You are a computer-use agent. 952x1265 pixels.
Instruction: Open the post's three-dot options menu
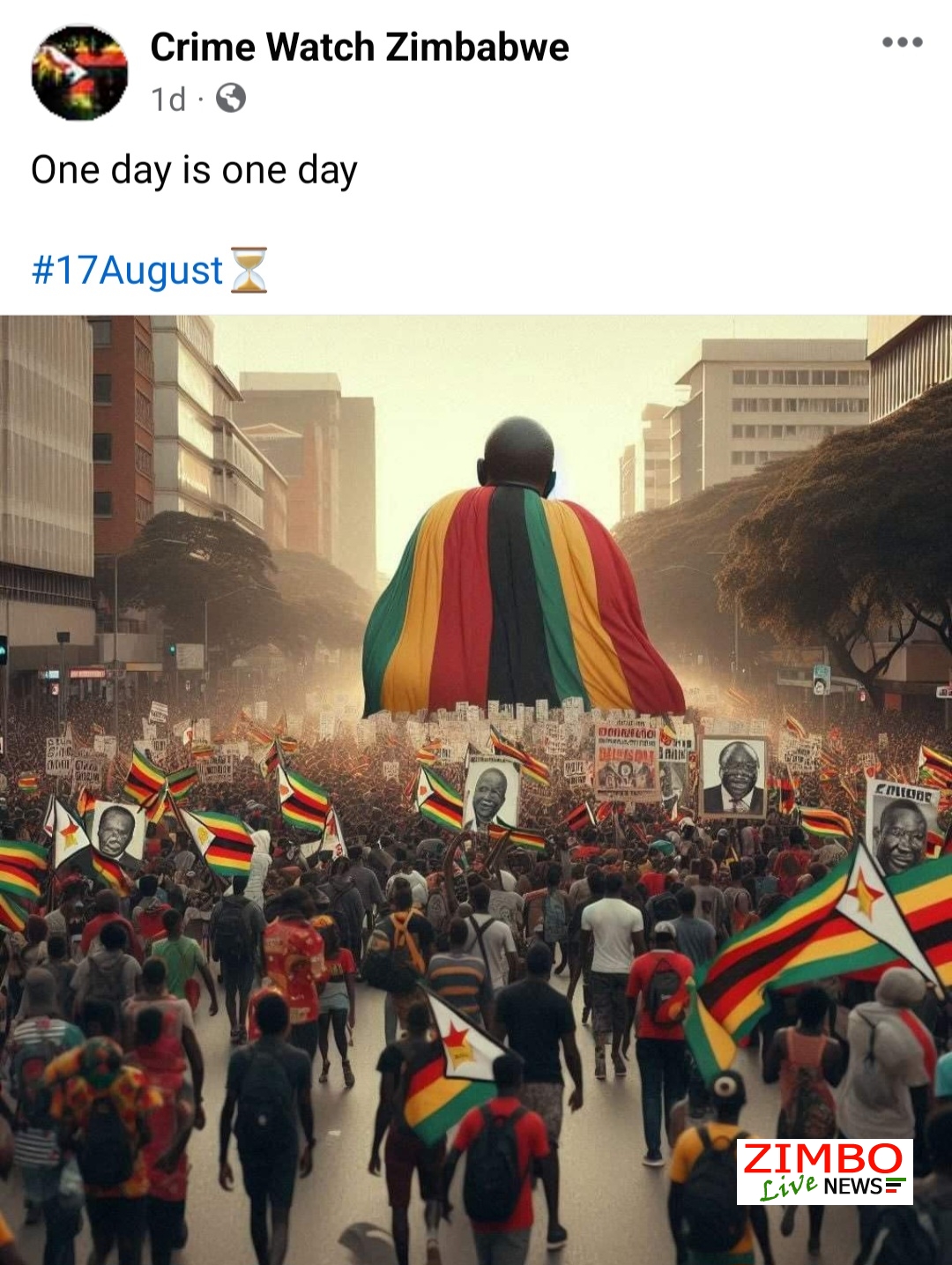tap(902, 42)
